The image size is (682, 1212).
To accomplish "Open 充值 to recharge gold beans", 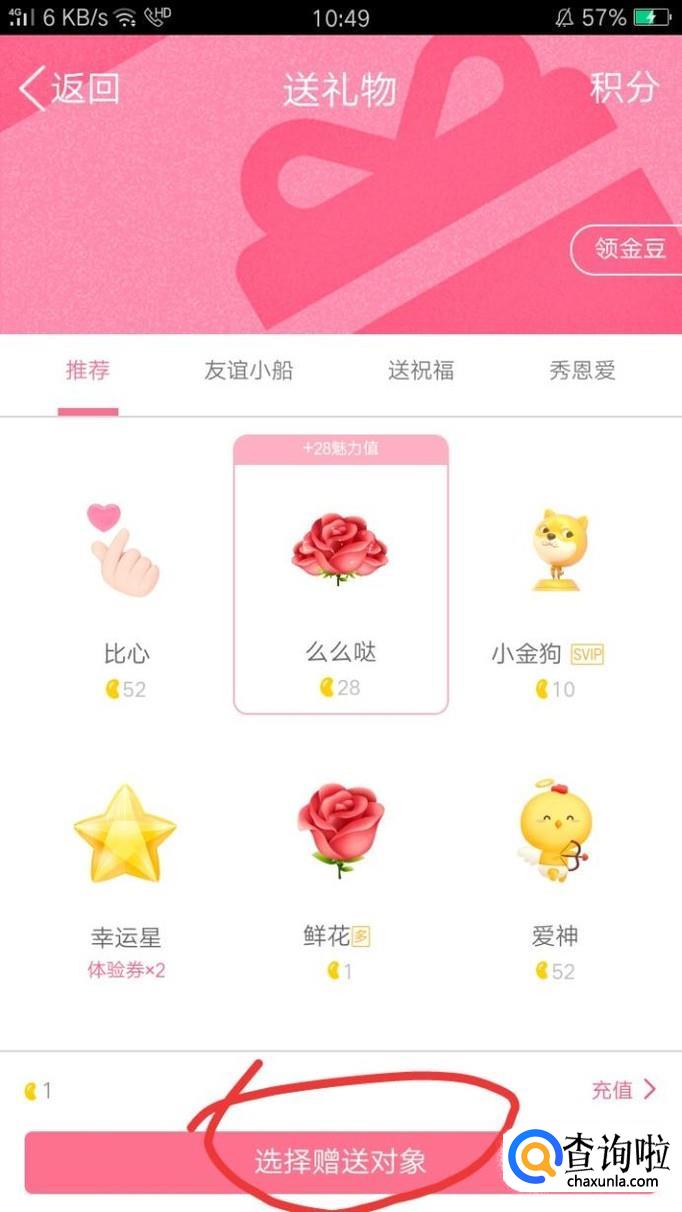I will [624, 1090].
